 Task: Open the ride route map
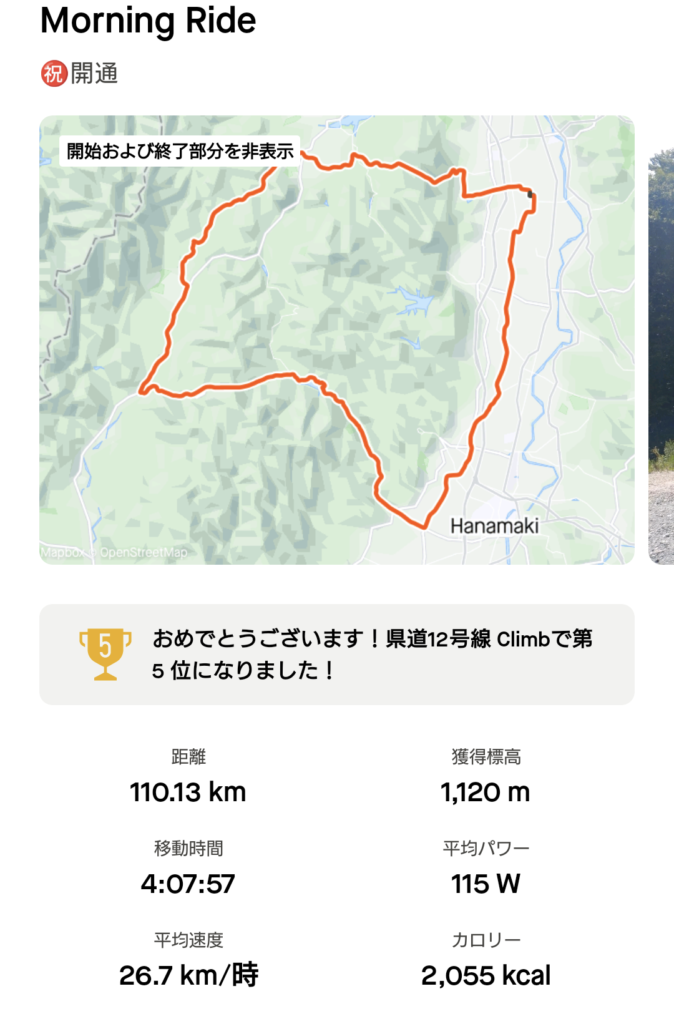pos(336,340)
